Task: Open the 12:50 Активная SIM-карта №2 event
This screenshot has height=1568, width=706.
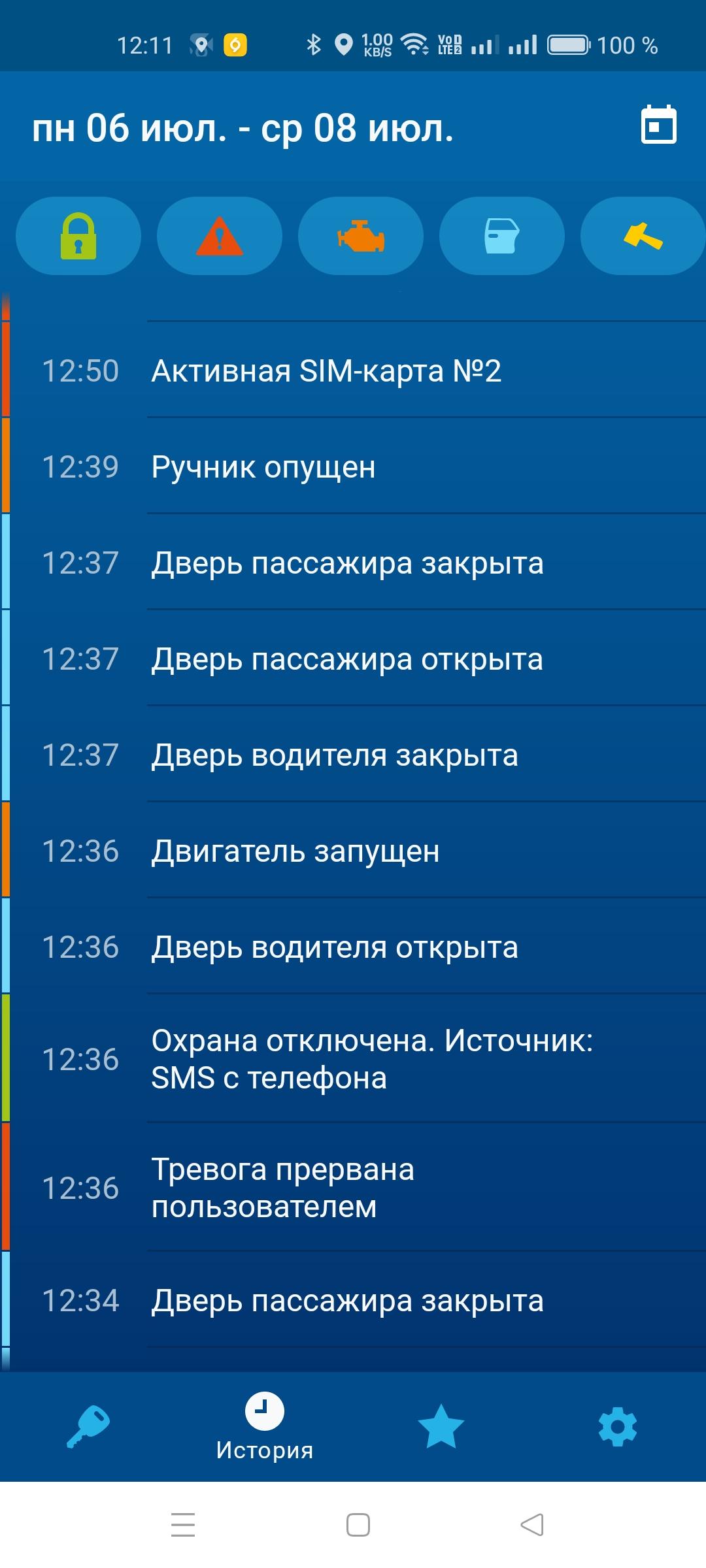Action: pyautogui.click(x=353, y=370)
